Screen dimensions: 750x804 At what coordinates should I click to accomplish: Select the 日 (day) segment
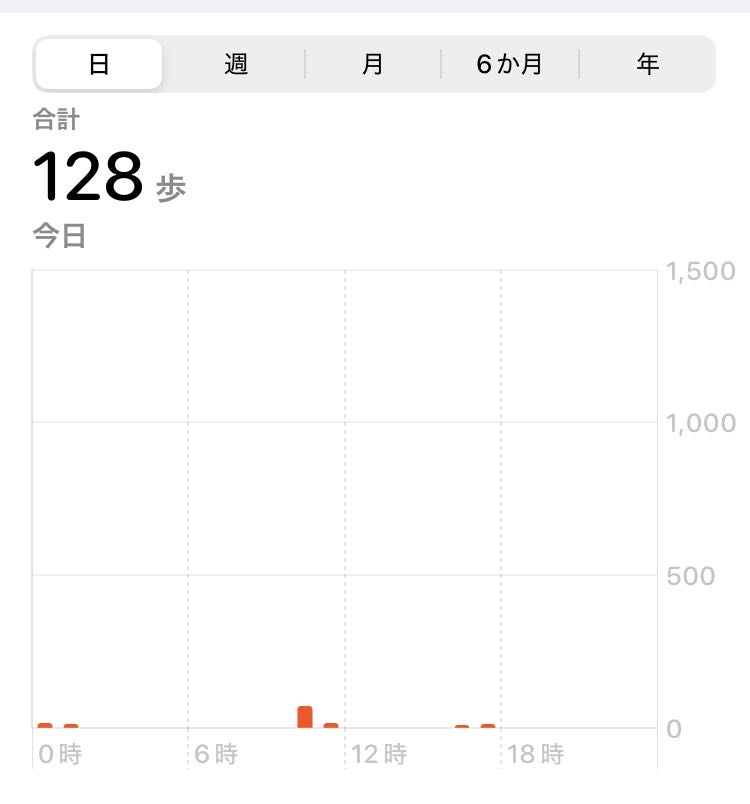[99, 65]
